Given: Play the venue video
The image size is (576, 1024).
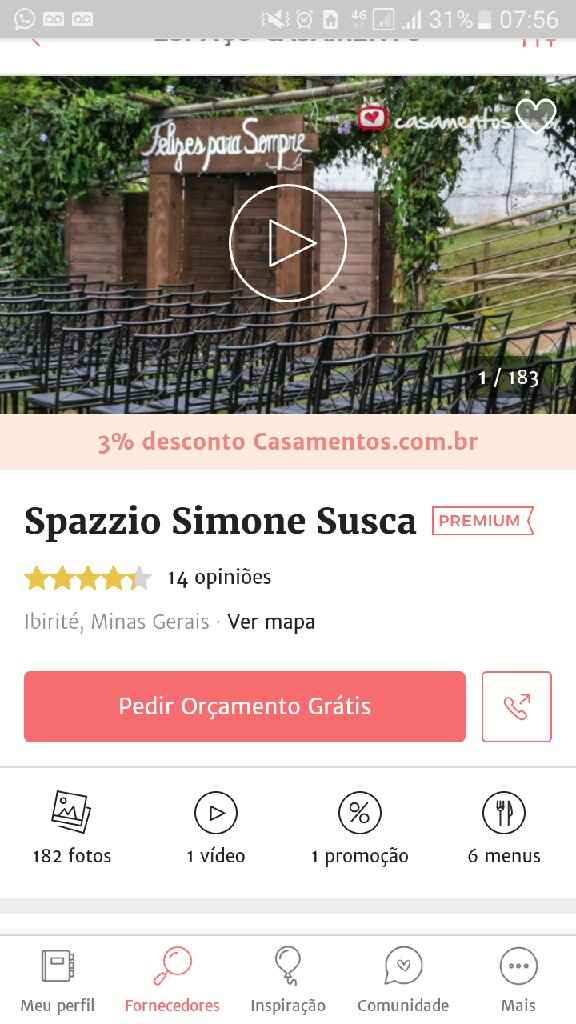Looking at the screenshot, I should (288, 243).
